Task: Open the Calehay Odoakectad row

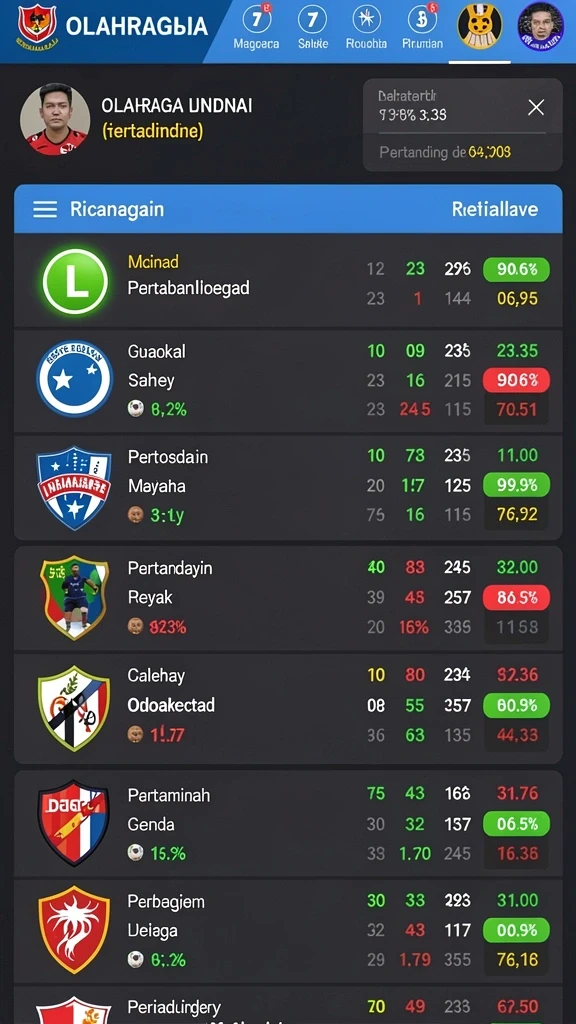Action: coord(288,708)
